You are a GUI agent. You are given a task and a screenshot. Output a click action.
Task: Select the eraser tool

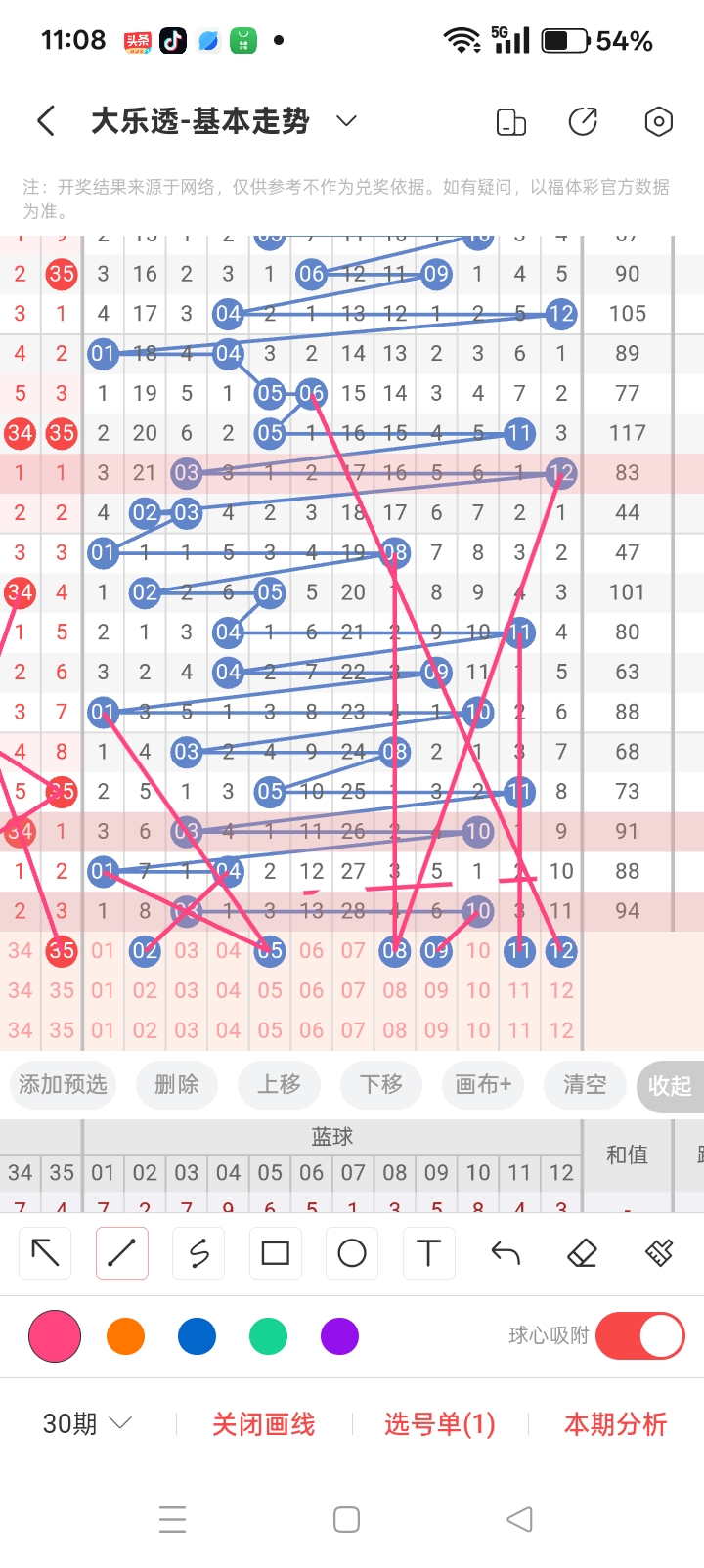pos(580,1252)
